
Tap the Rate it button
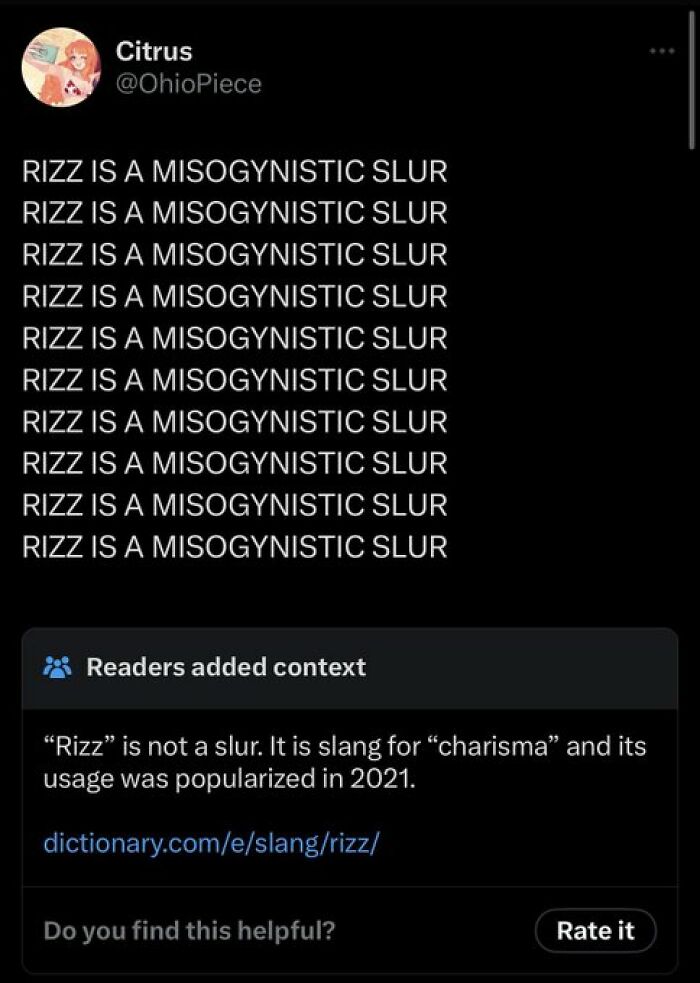[x=595, y=930]
